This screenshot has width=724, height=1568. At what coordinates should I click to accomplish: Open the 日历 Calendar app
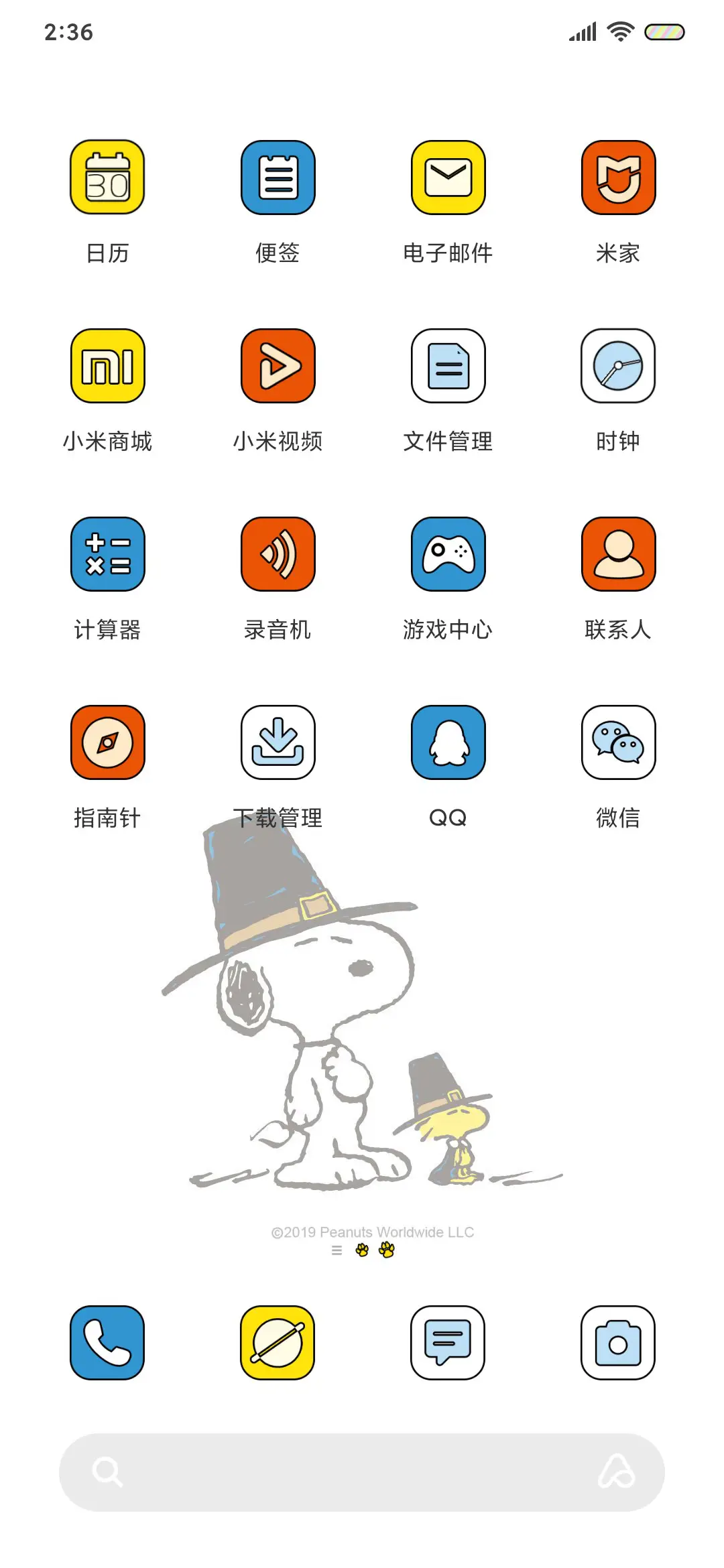point(107,179)
